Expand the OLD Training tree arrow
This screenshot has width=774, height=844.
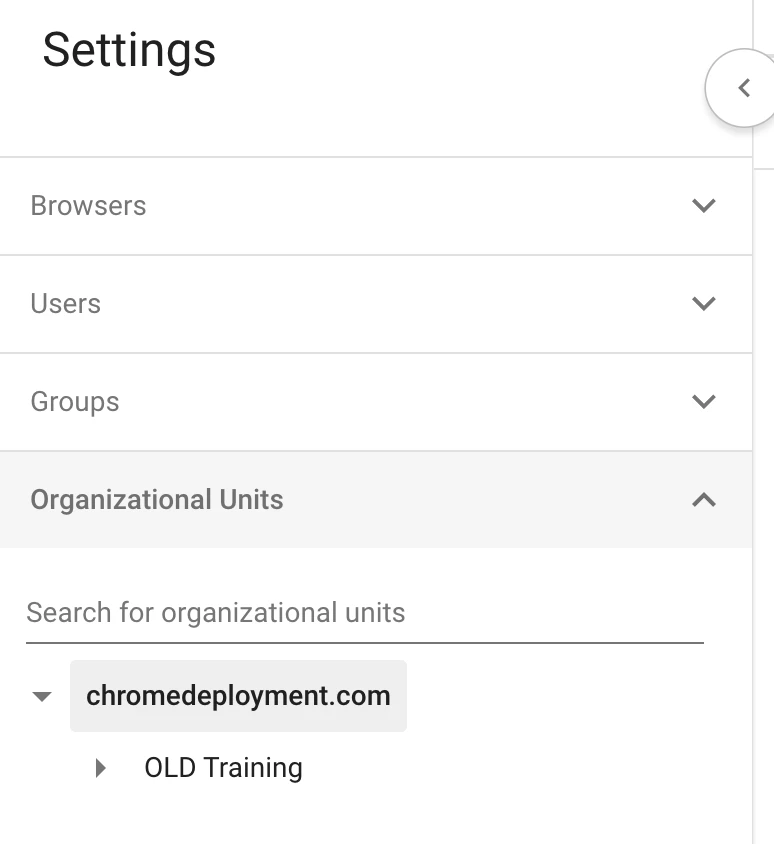[x=100, y=768]
